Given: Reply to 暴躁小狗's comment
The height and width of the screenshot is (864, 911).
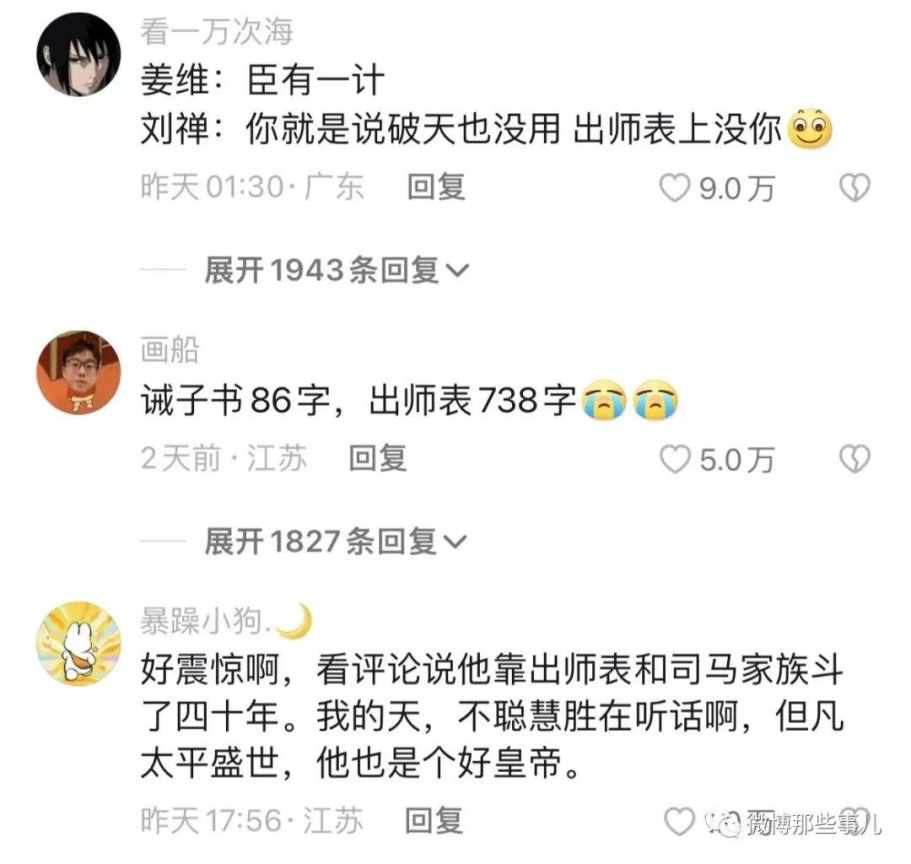Looking at the screenshot, I should 435,821.
